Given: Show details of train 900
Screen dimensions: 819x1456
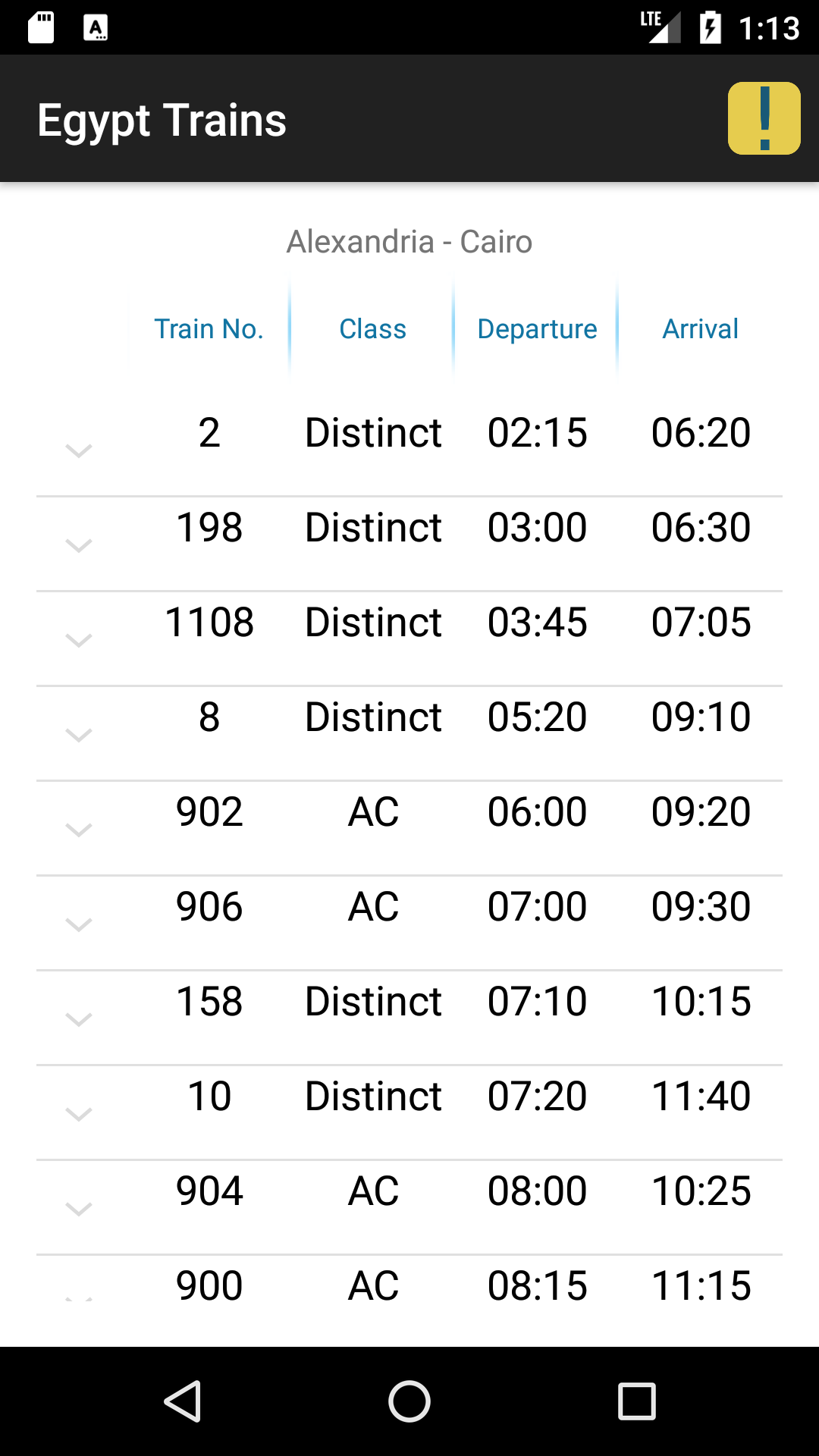Looking at the screenshot, I should (79, 1295).
